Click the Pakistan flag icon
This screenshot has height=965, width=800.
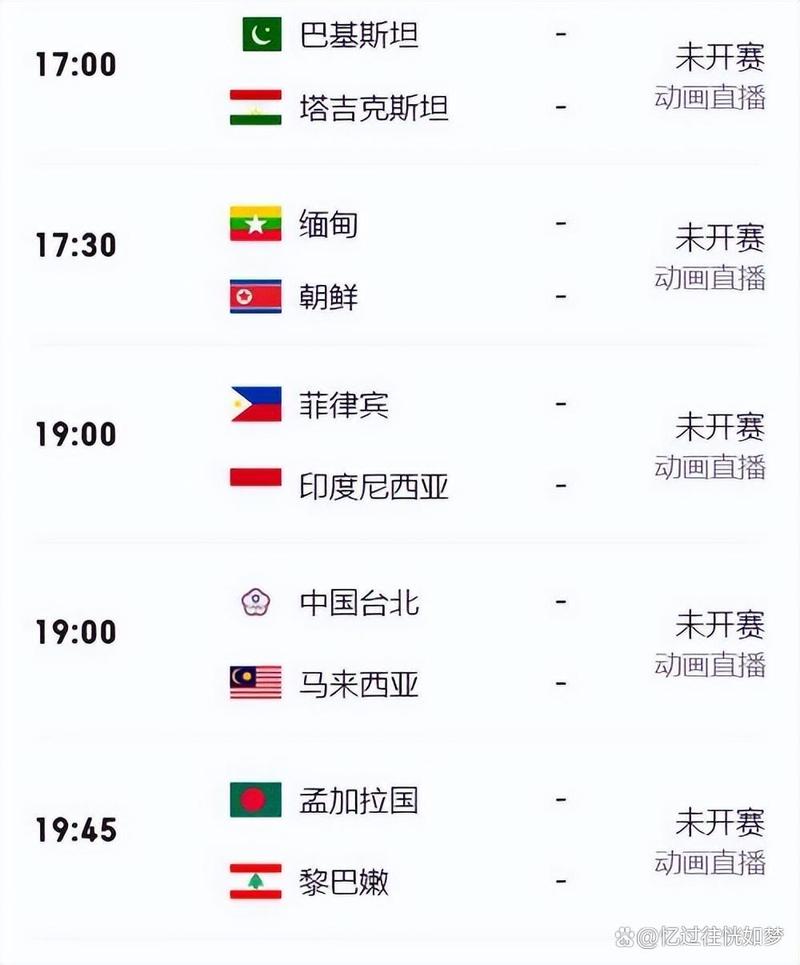(258, 35)
